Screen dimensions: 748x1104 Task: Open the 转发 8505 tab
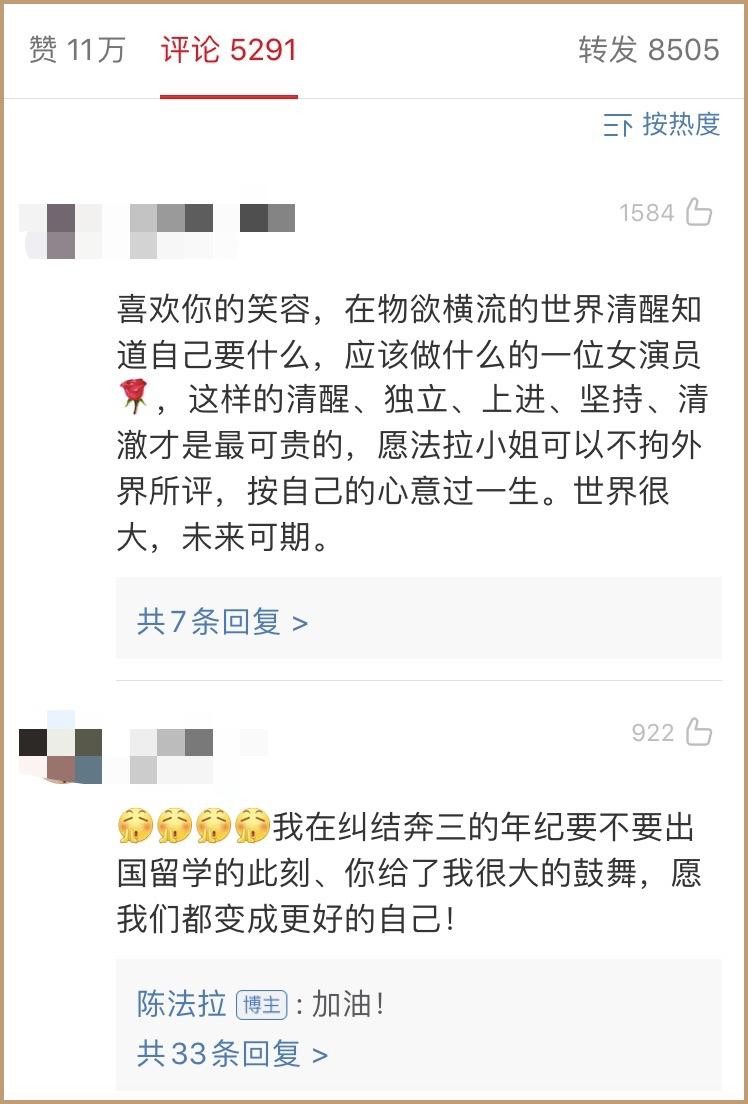click(648, 51)
